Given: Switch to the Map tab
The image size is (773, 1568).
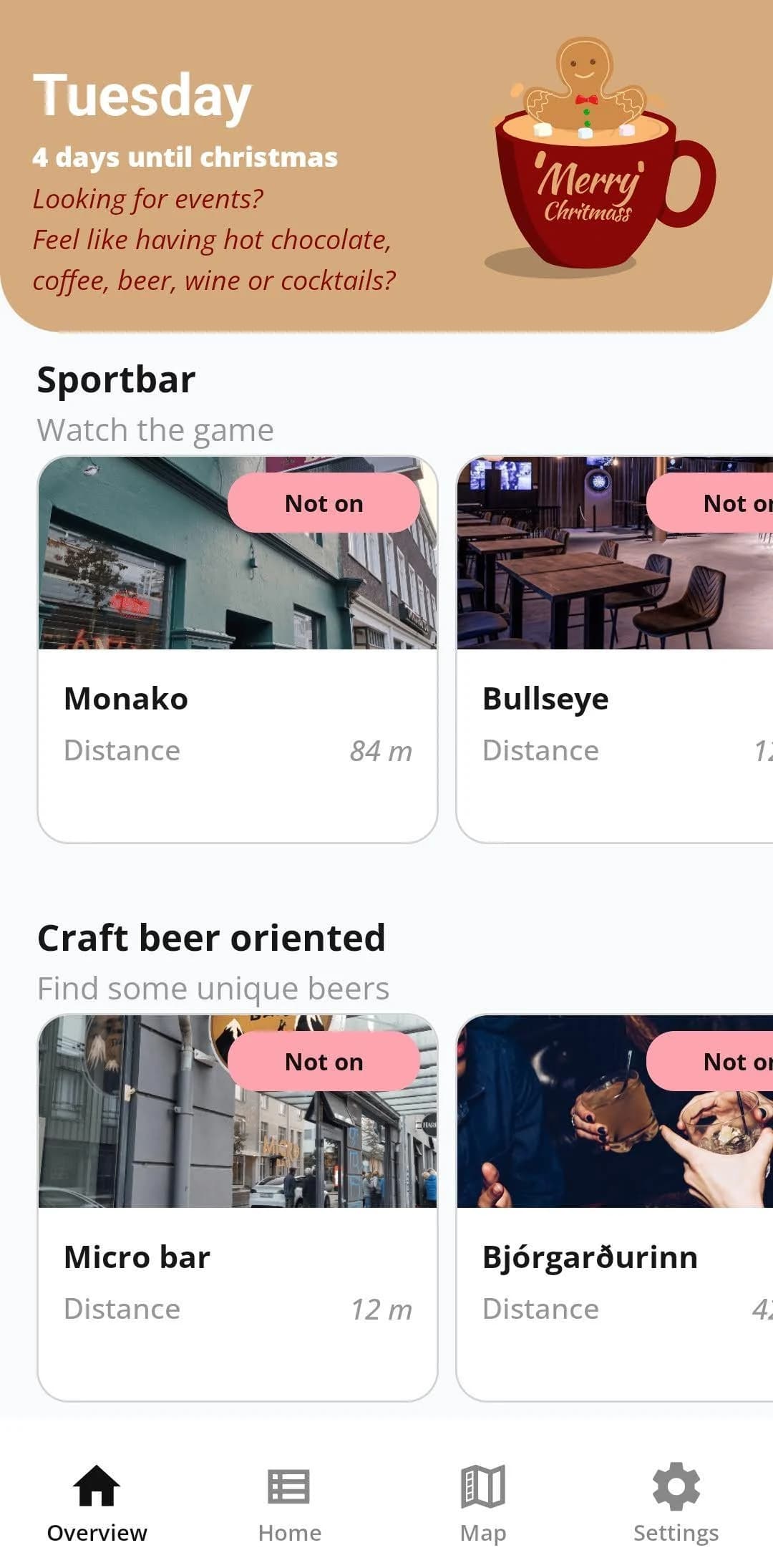Looking at the screenshot, I should click(483, 1504).
